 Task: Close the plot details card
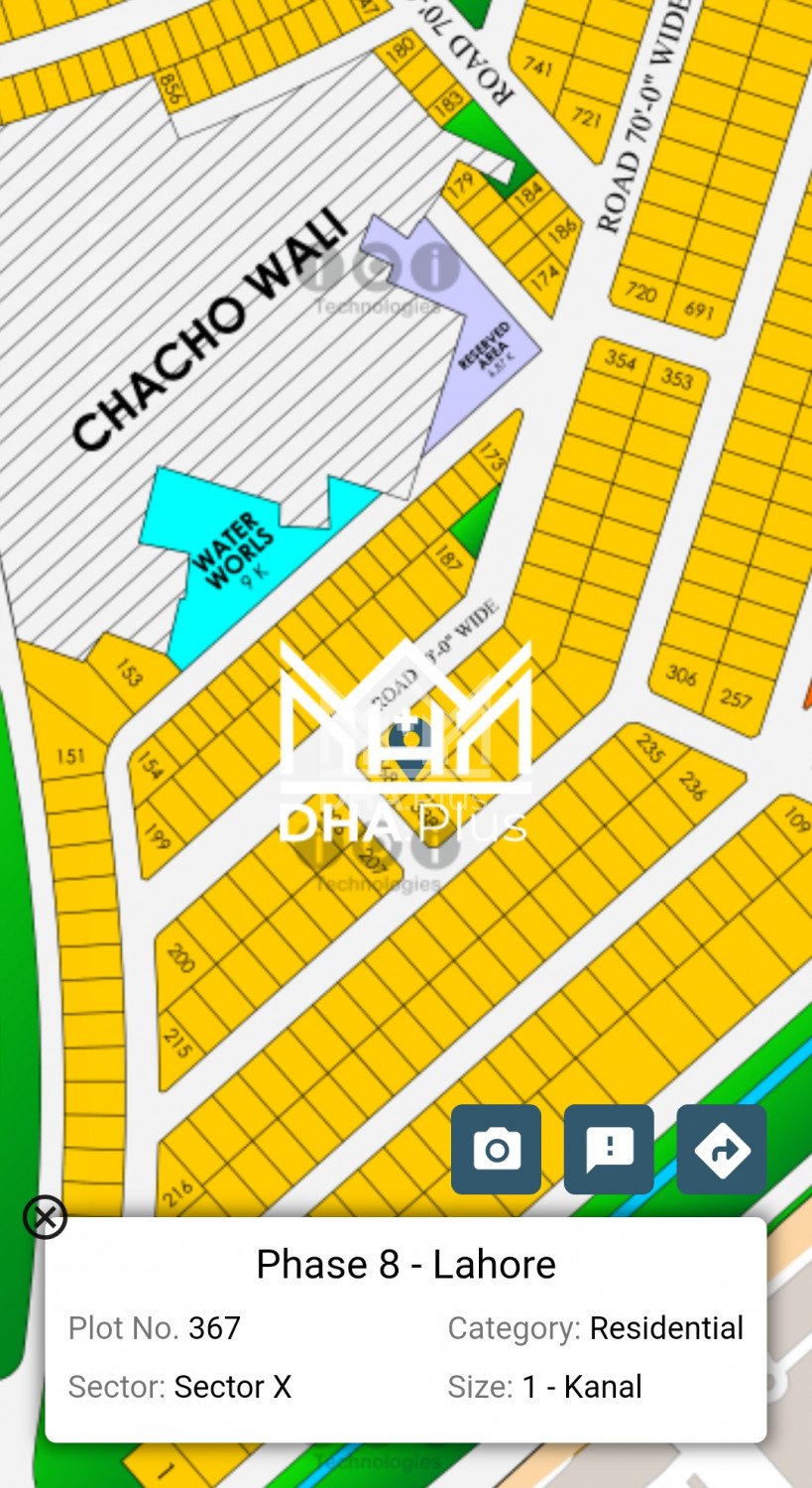[46, 1217]
